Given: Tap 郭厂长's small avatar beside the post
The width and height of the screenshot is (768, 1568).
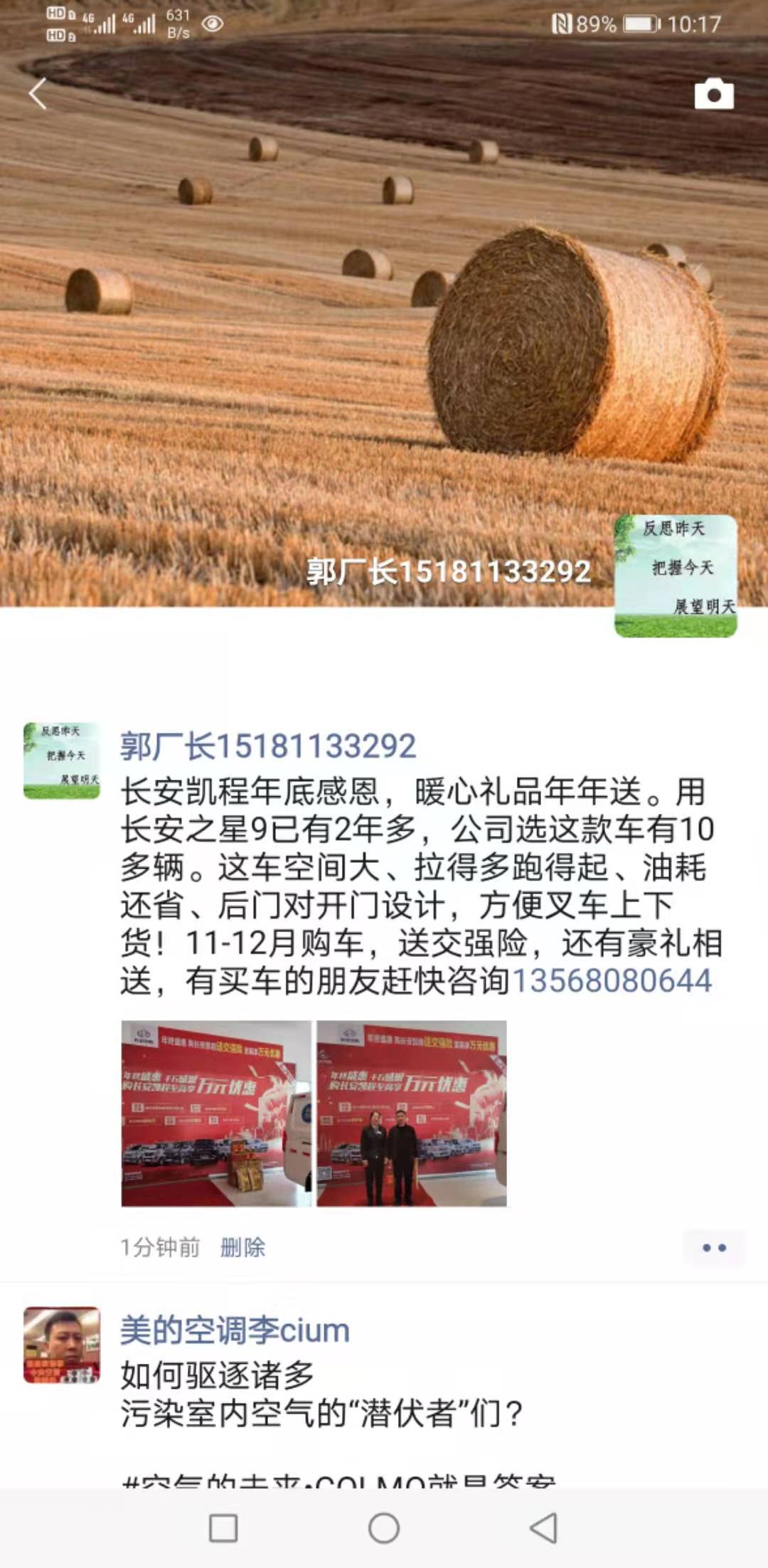Looking at the screenshot, I should pos(62,761).
